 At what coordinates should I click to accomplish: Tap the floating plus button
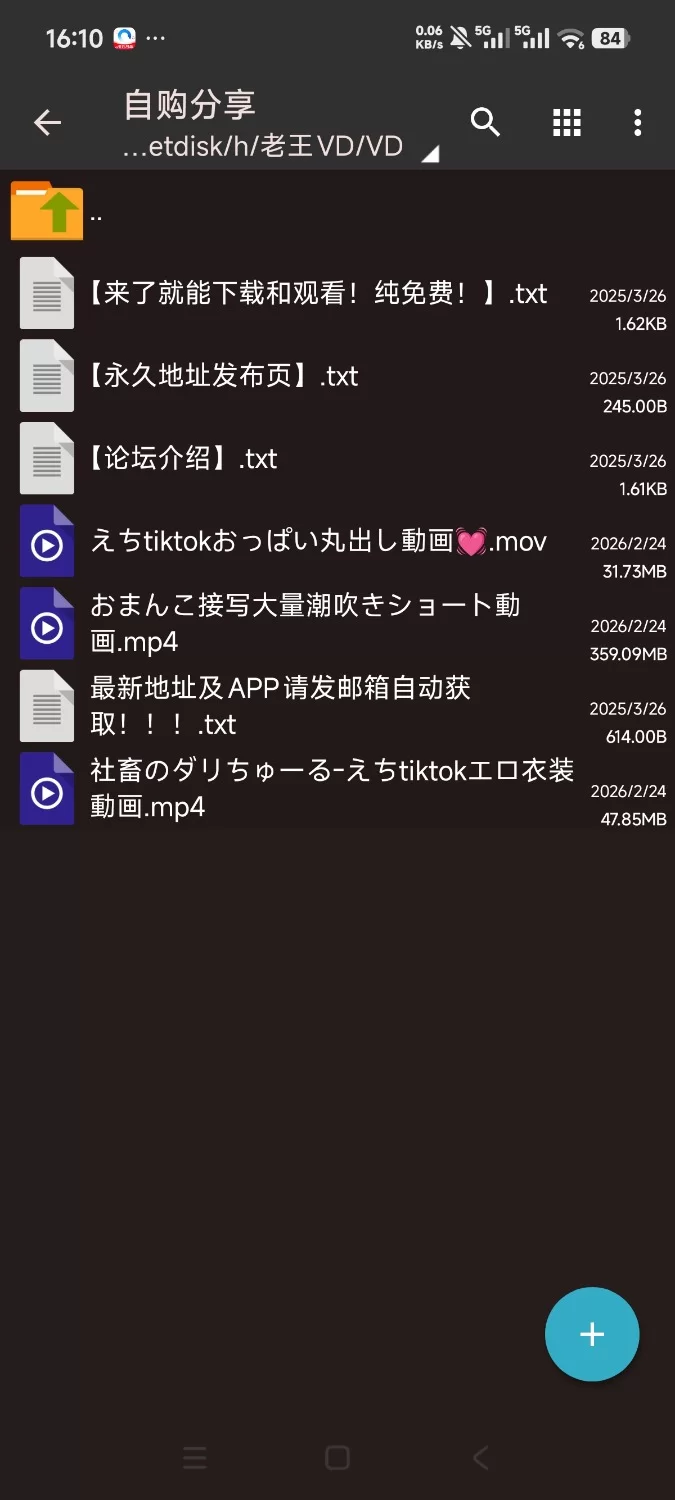tap(592, 1334)
